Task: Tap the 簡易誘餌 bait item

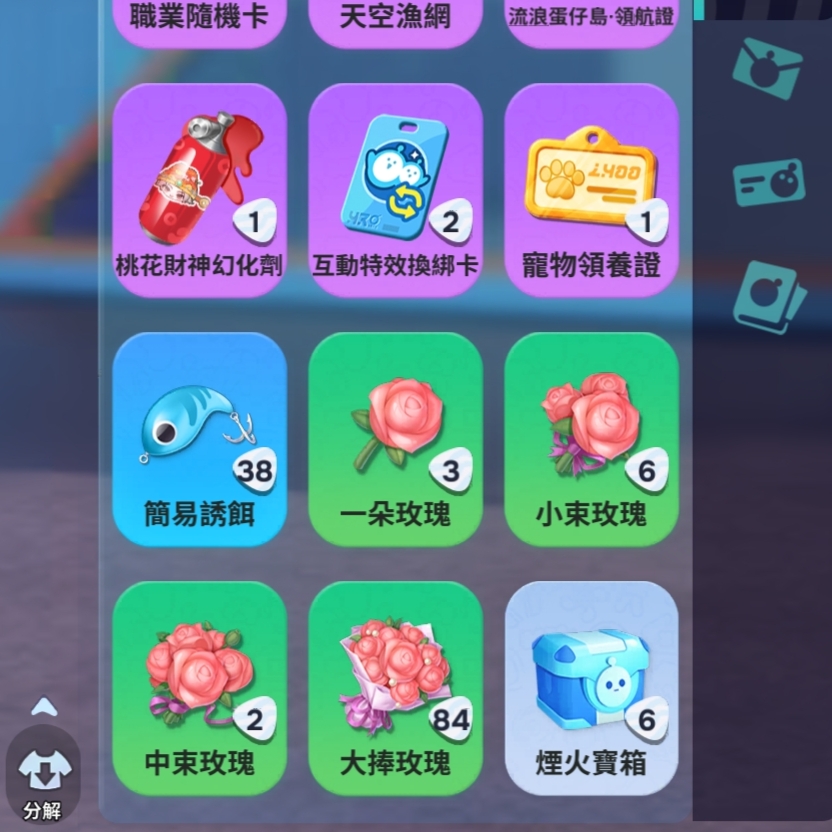Action: (x=199, y=438)
